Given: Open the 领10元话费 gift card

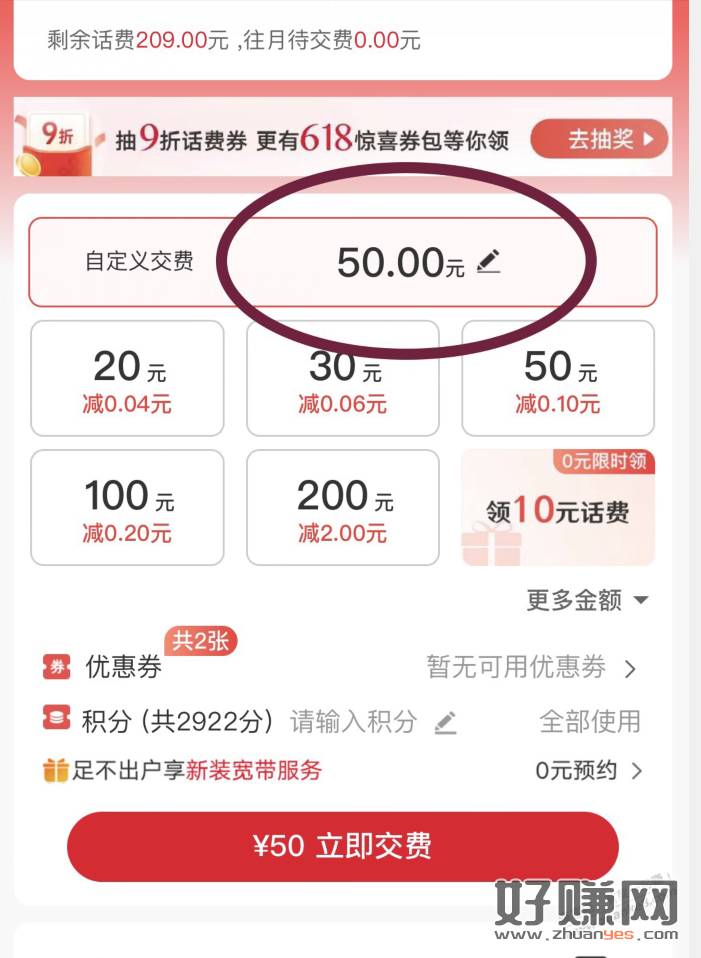Looking at the screenshot, I should (558, 507).
